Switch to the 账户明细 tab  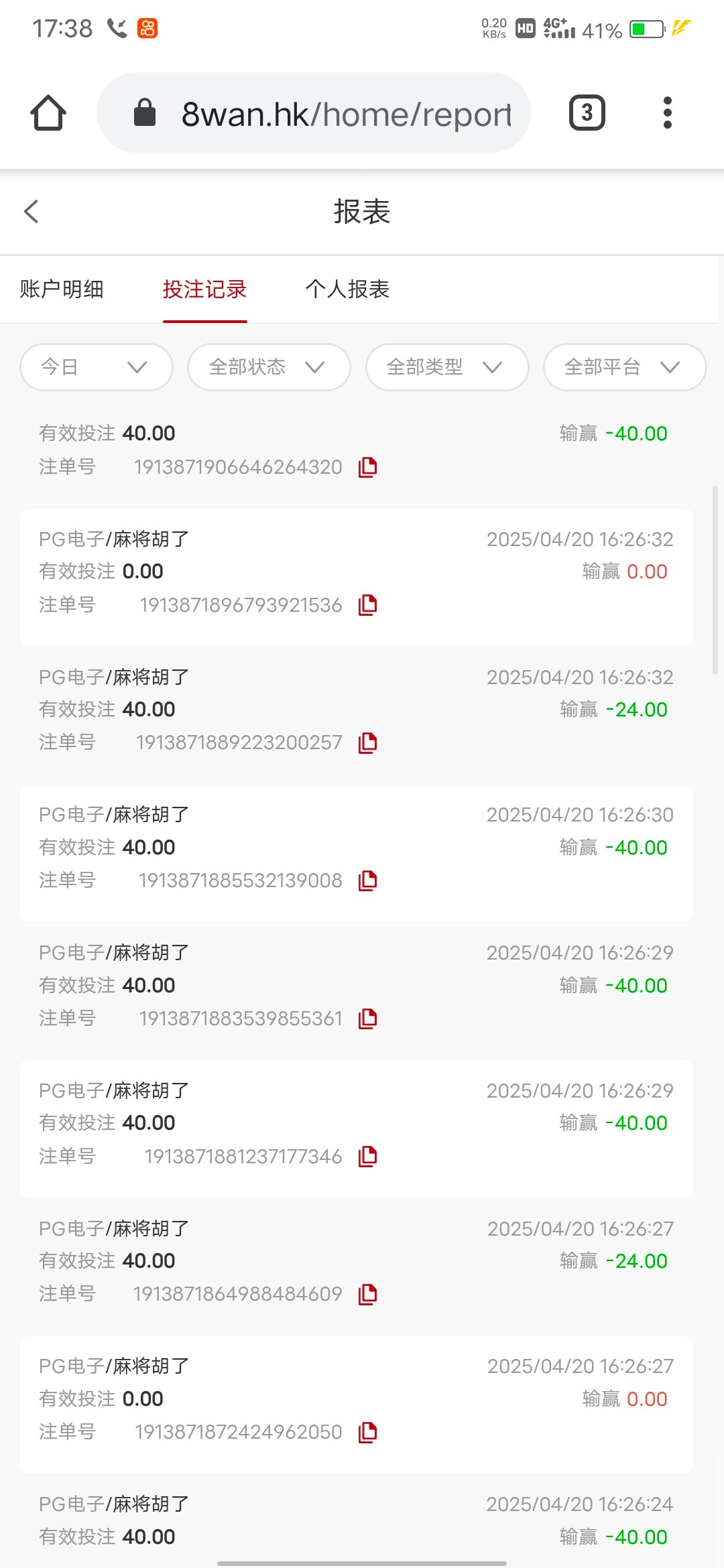62,289
